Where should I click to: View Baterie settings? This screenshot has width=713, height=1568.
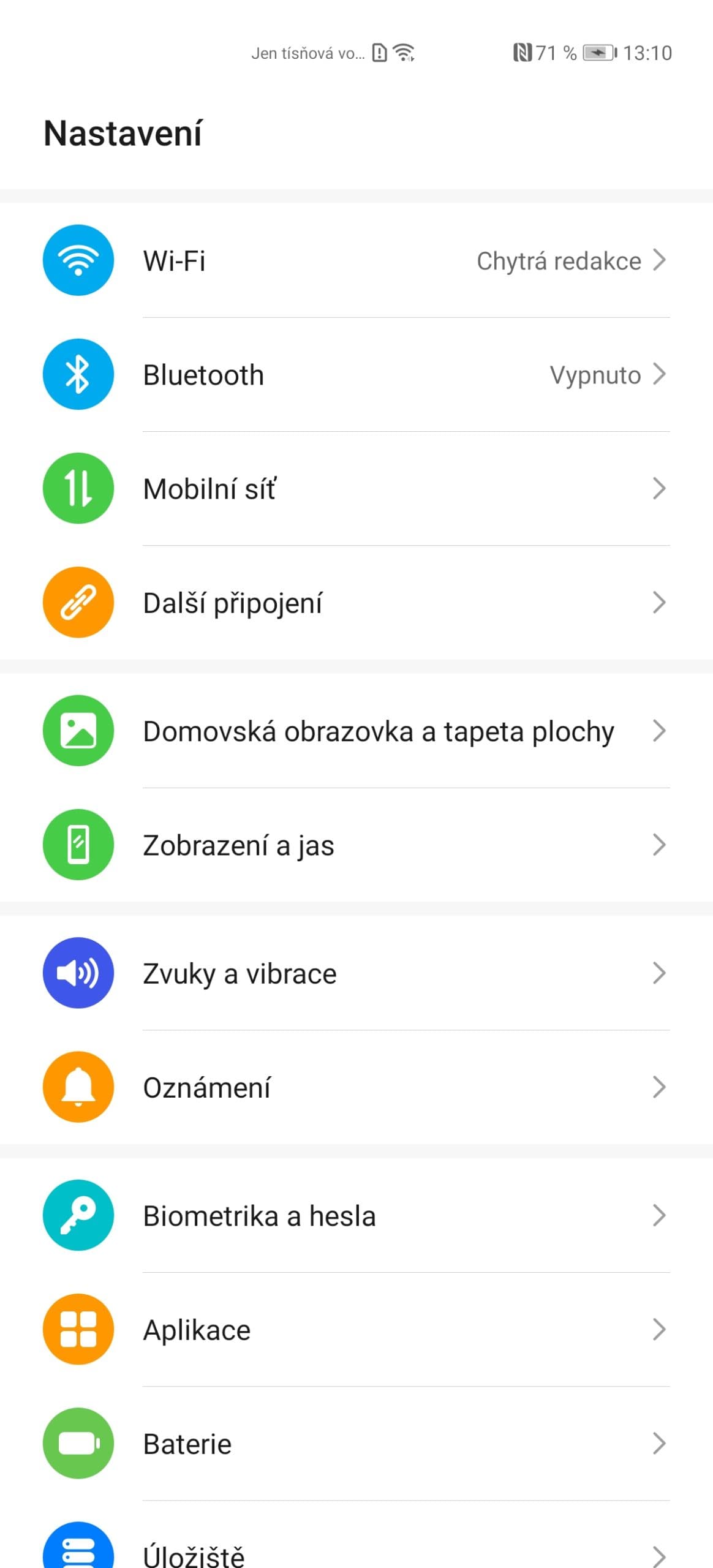[x=355, y=1444]
